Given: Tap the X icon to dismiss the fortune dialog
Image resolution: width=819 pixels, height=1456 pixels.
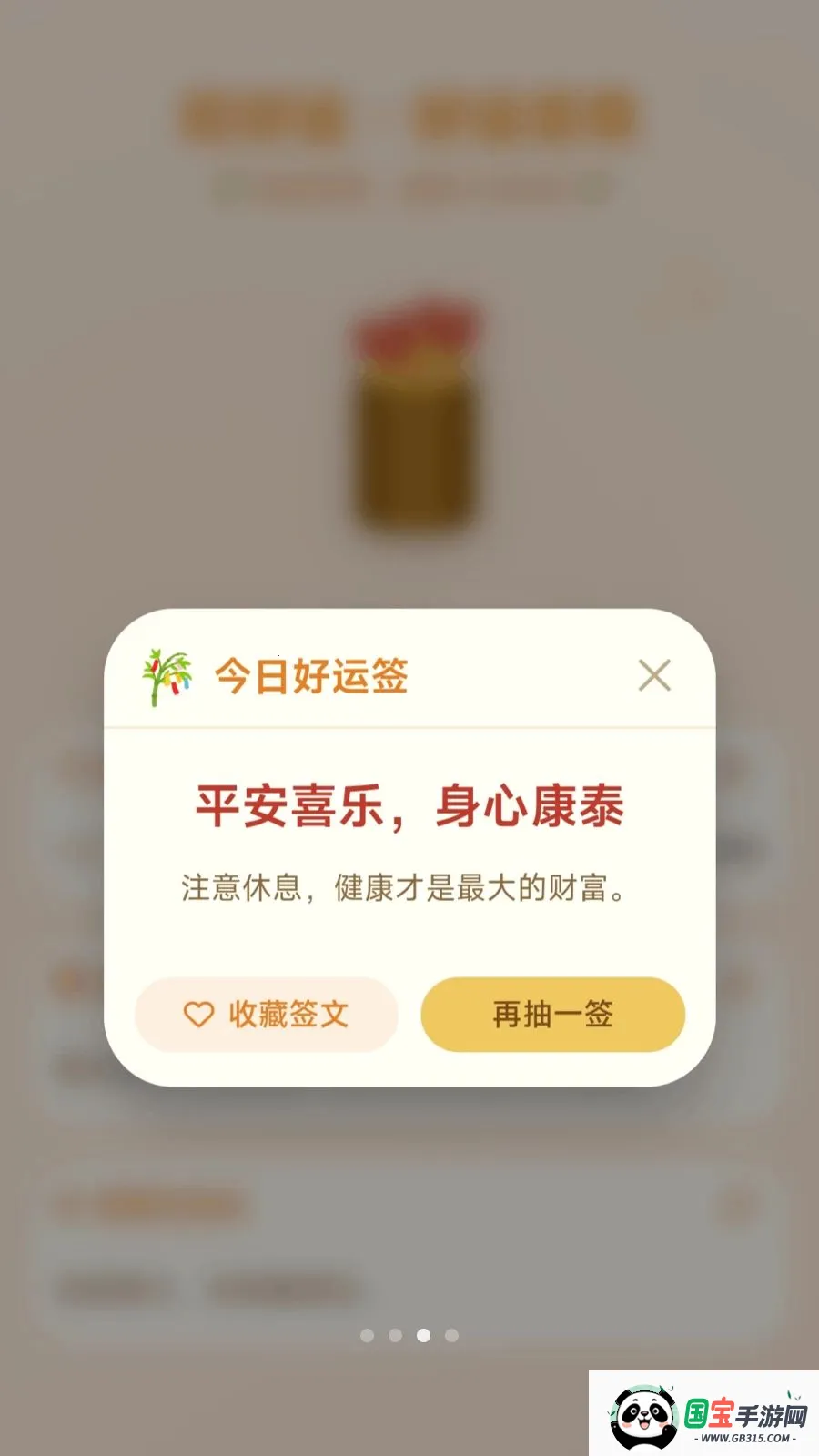Looking at the screenshot, I should 653,675.
